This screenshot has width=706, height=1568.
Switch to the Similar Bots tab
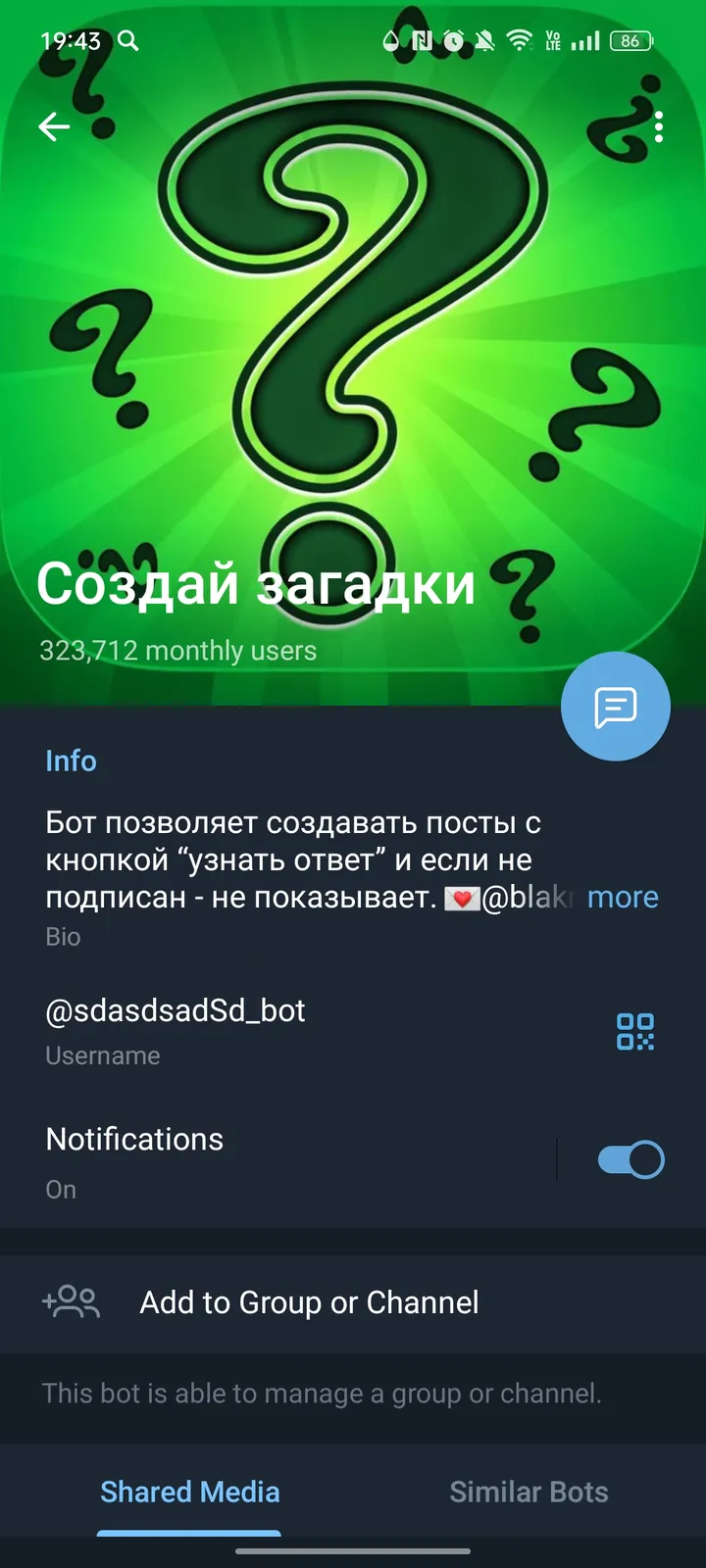point(529,1492)
